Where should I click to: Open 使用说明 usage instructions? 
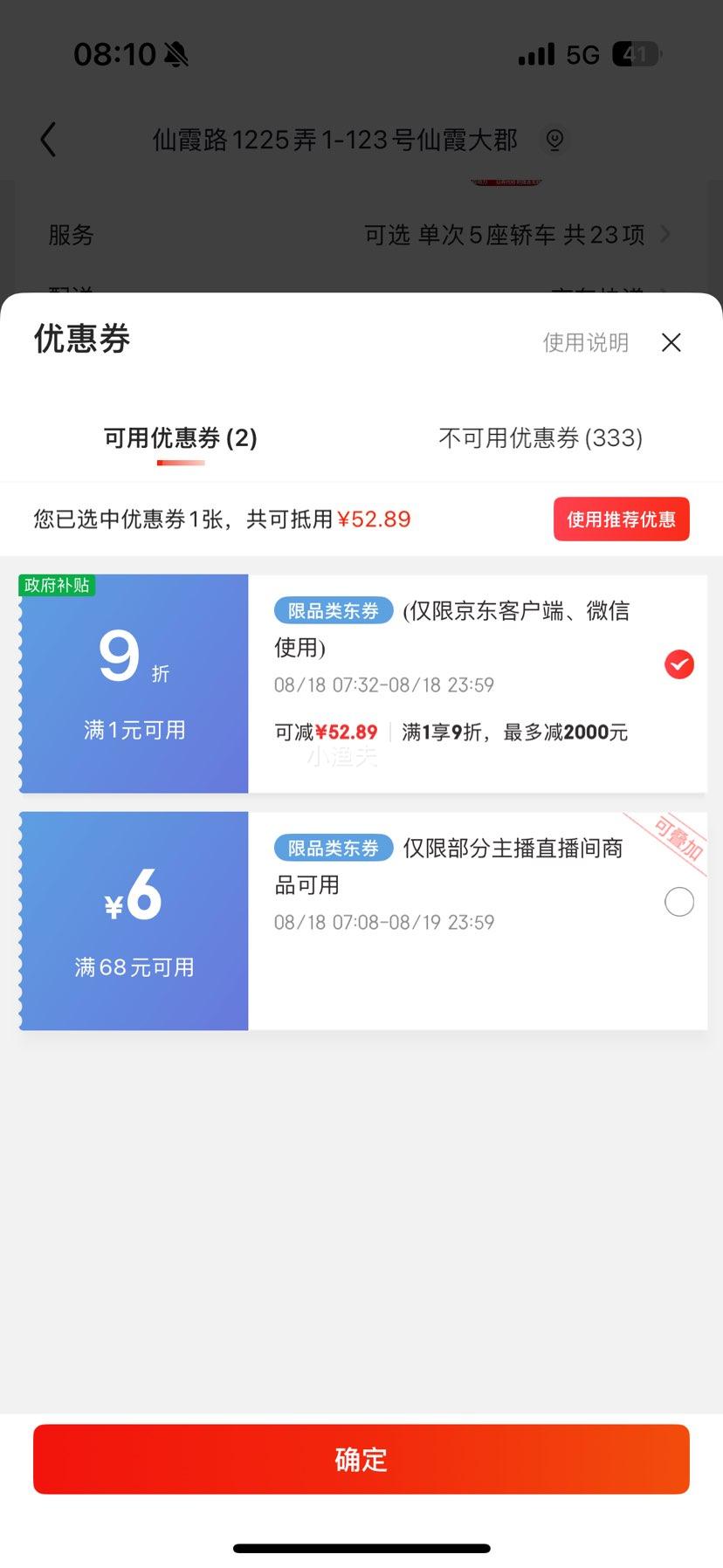pyautogui.click(x=585, y=342)
